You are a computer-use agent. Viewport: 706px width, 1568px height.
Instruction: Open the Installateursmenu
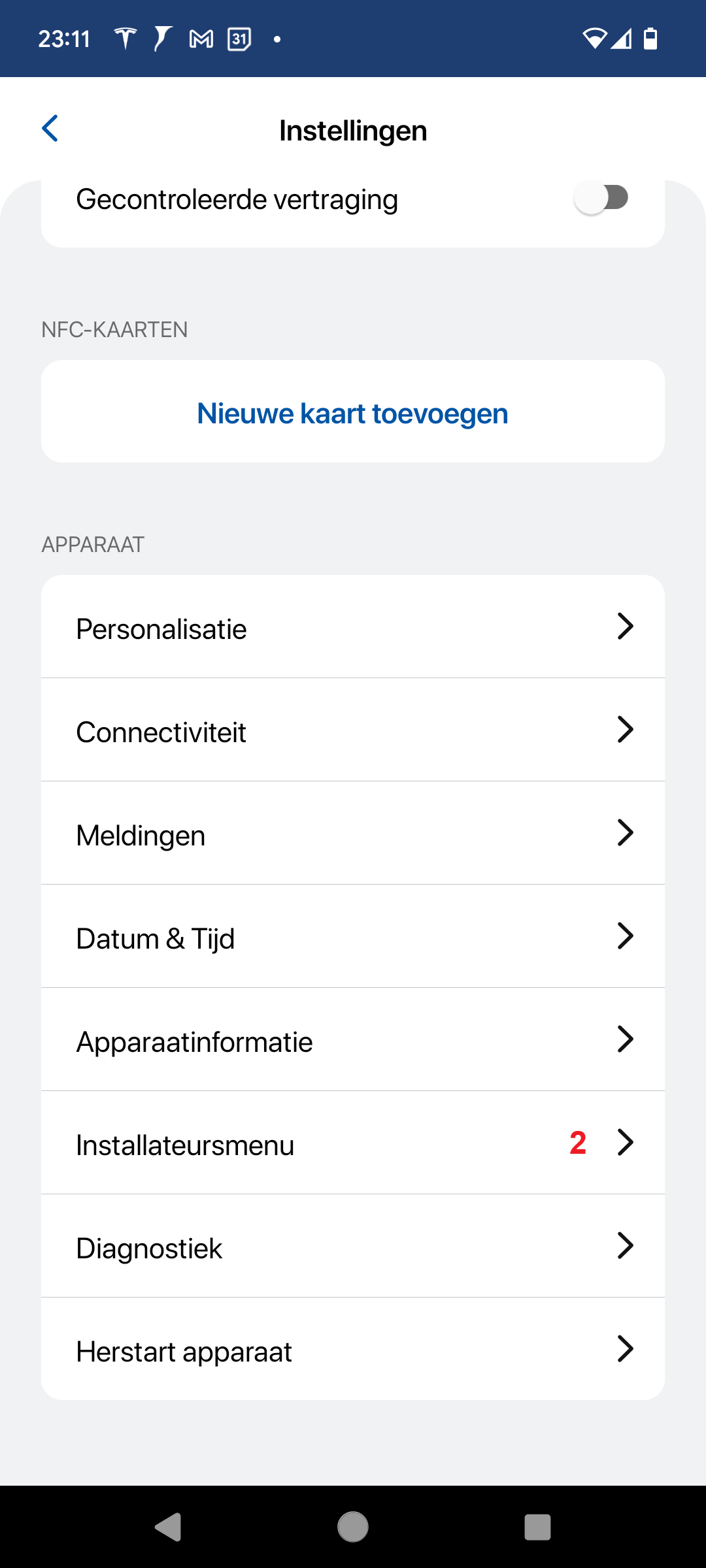[353, 1143]
